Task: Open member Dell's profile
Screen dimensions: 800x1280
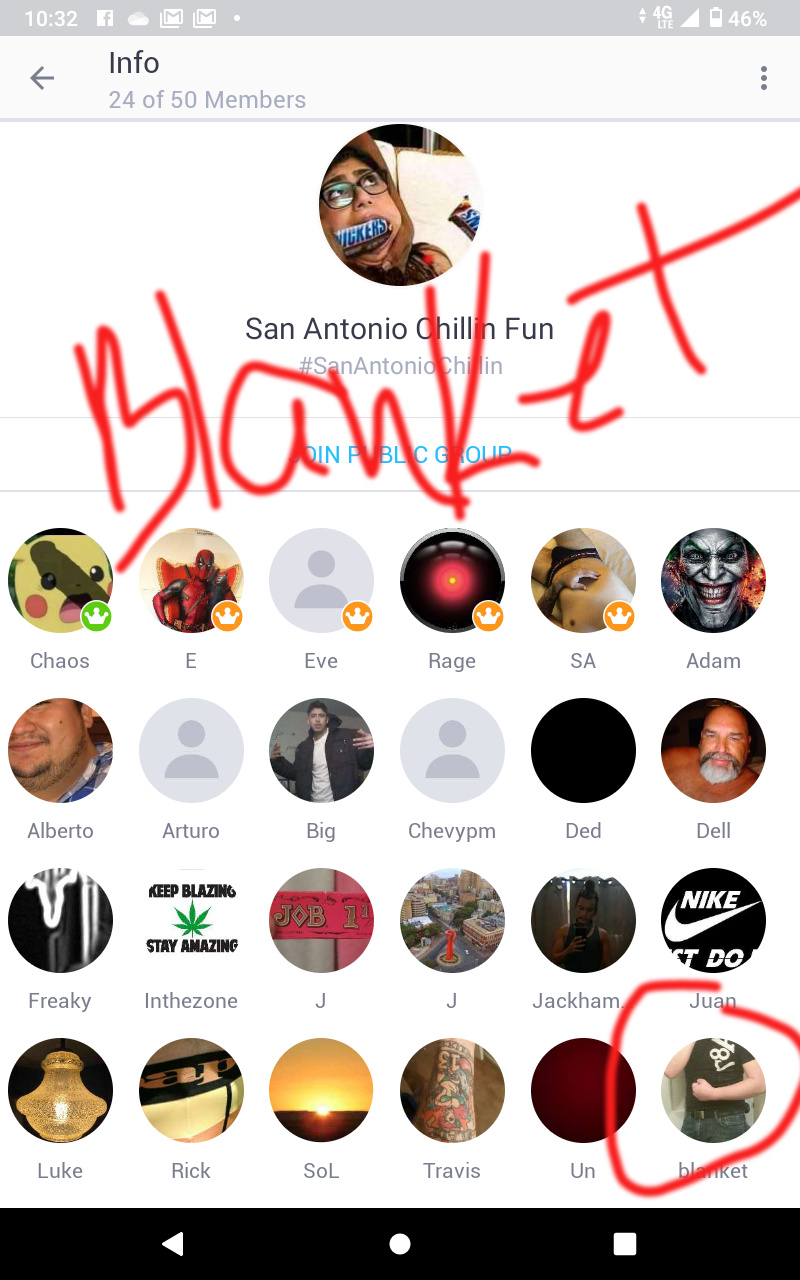Action: click(x=713, y=751)
